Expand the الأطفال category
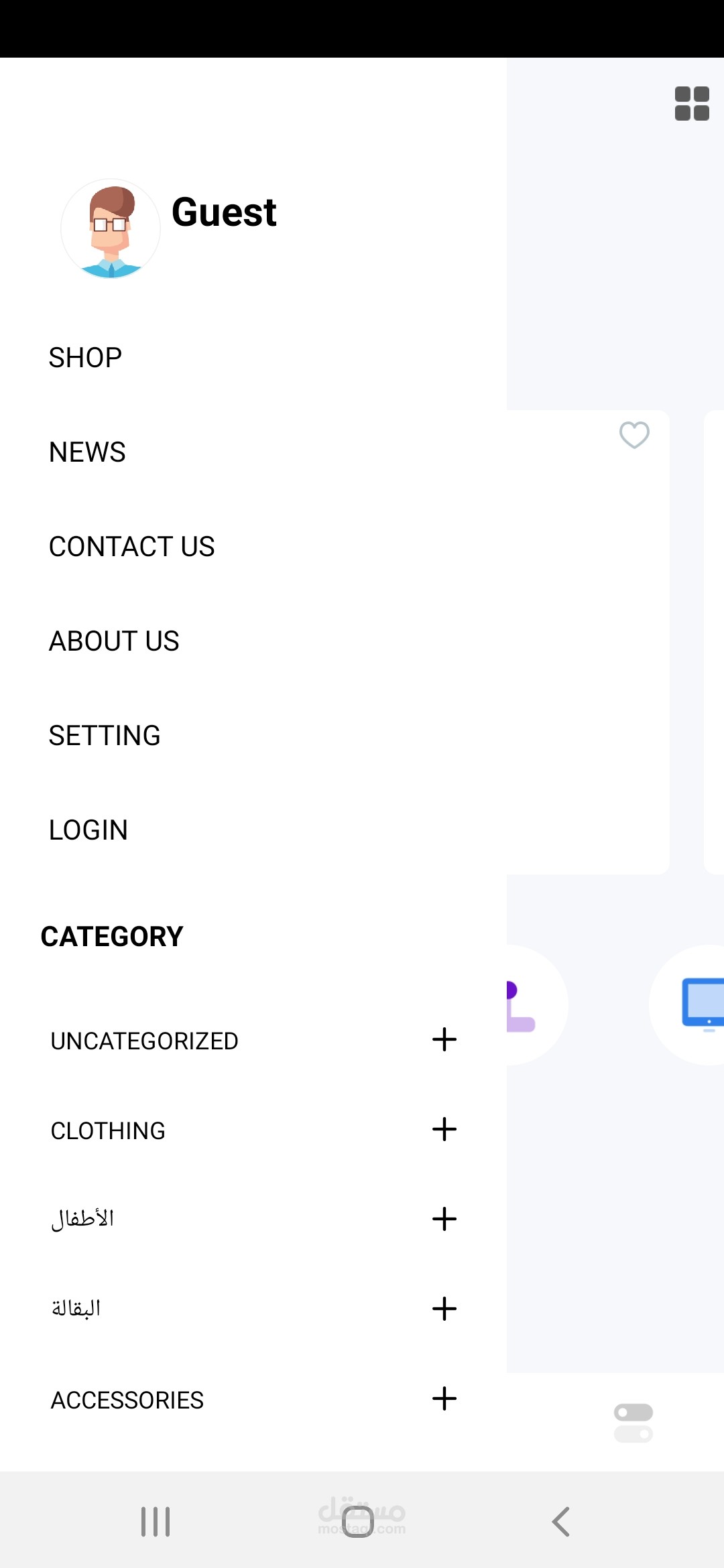Viewport: 724px width, 1568px height. coord(444,1219)
